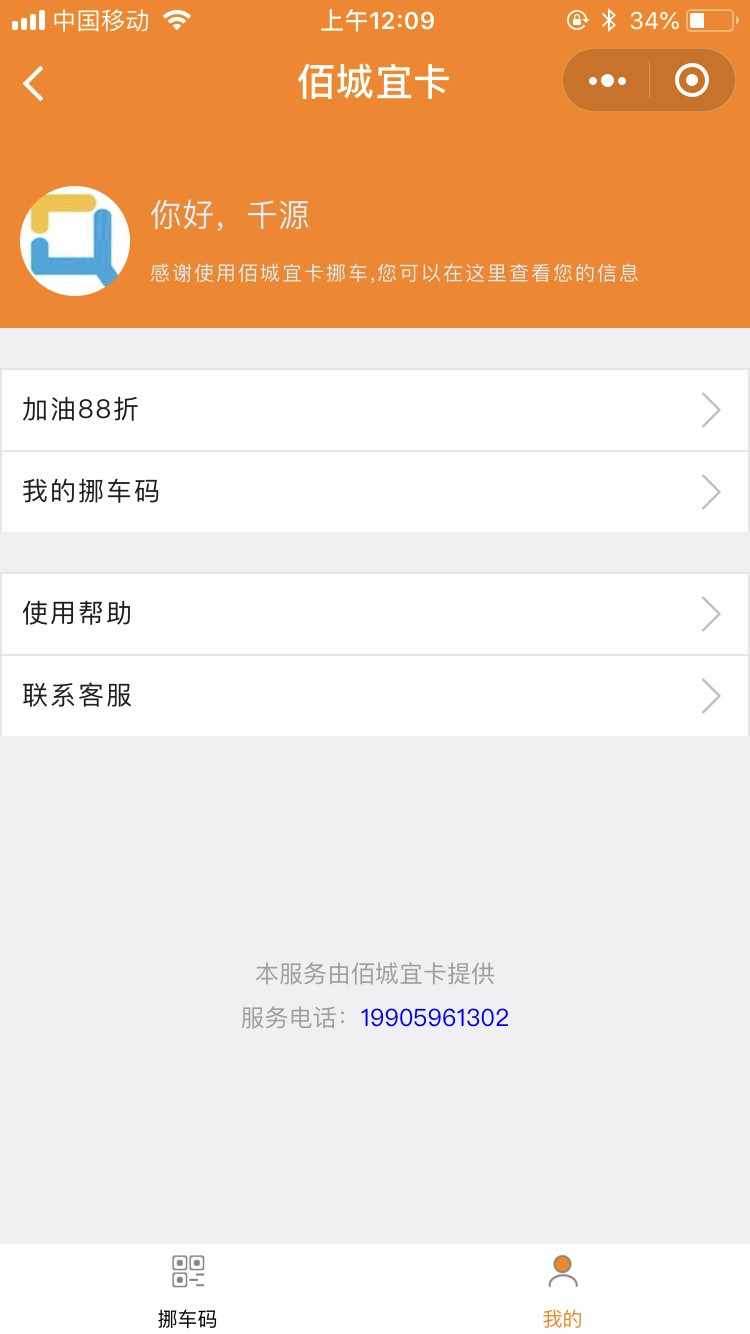Go back using the top-left arrow

tap(34, 83)
